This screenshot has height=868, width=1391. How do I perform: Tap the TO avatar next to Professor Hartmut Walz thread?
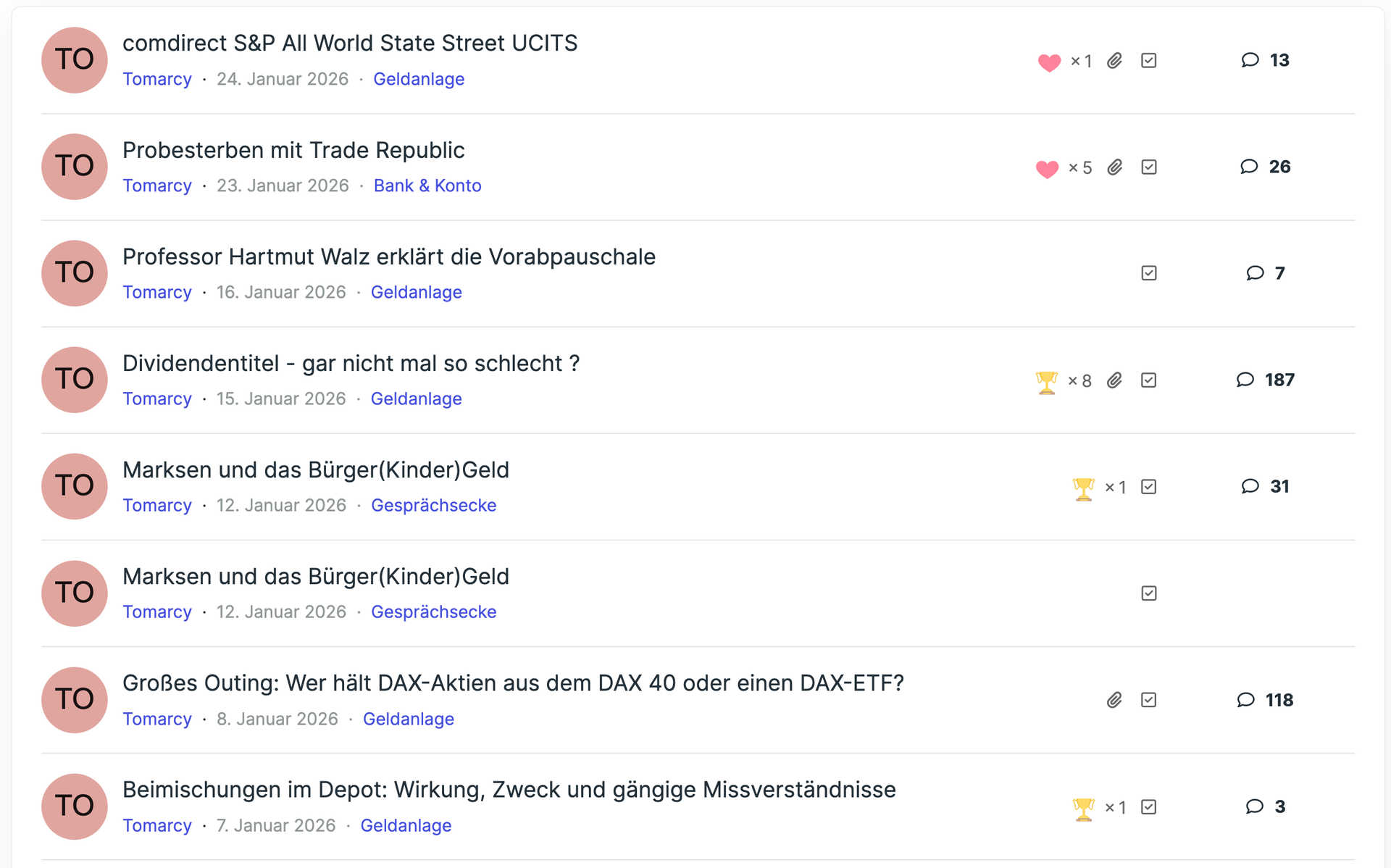pyautogui.click(x=75, y=273)
